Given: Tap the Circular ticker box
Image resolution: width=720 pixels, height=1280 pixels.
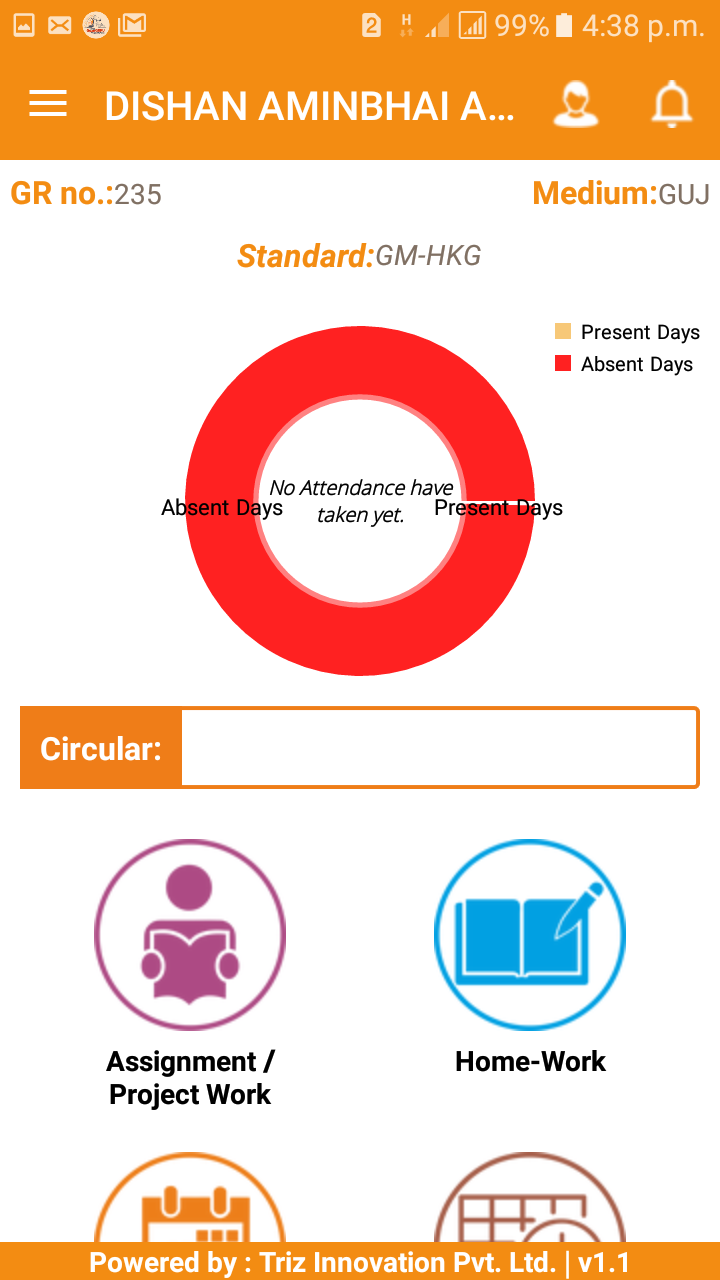Looking at the screenshot, I should click(x=438, y=748).
